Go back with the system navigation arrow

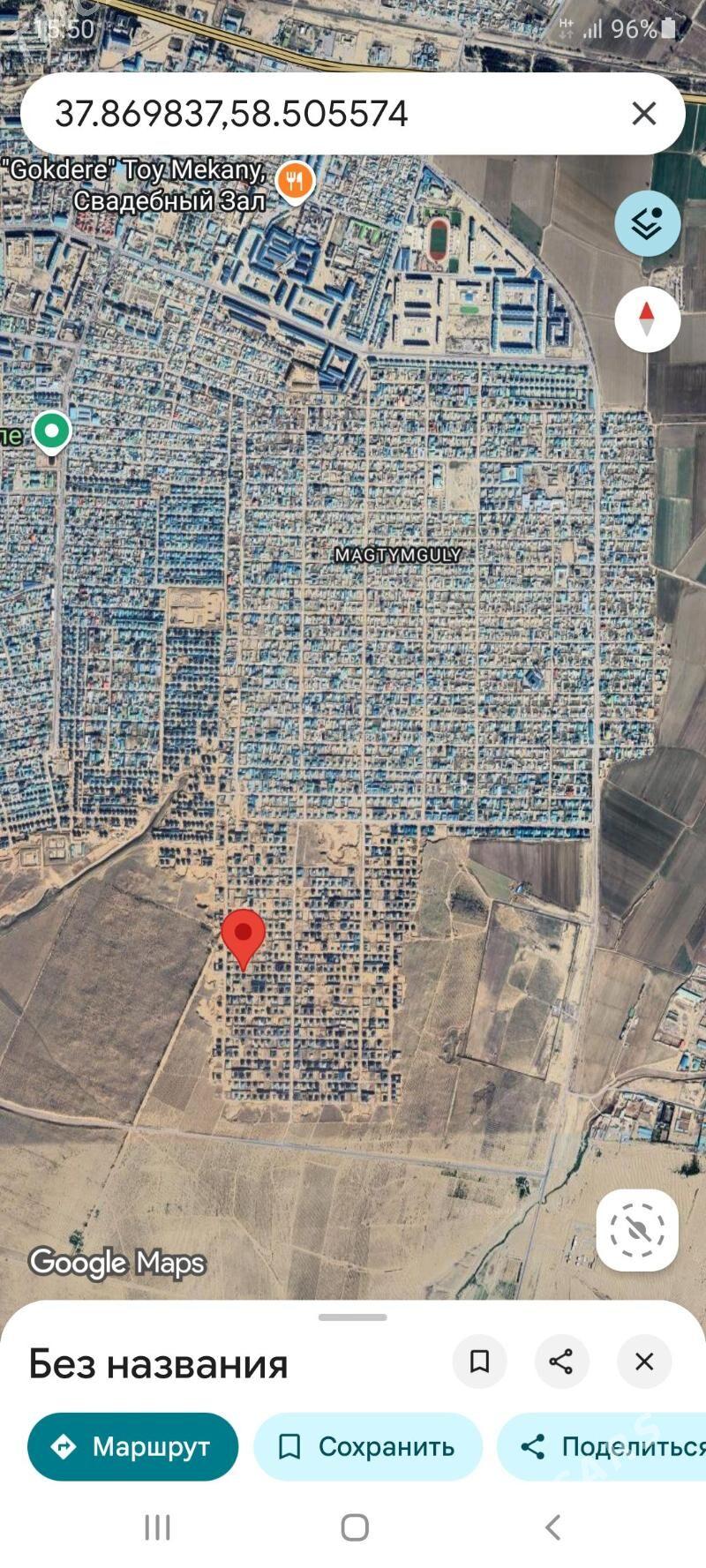click(552, 1527)
